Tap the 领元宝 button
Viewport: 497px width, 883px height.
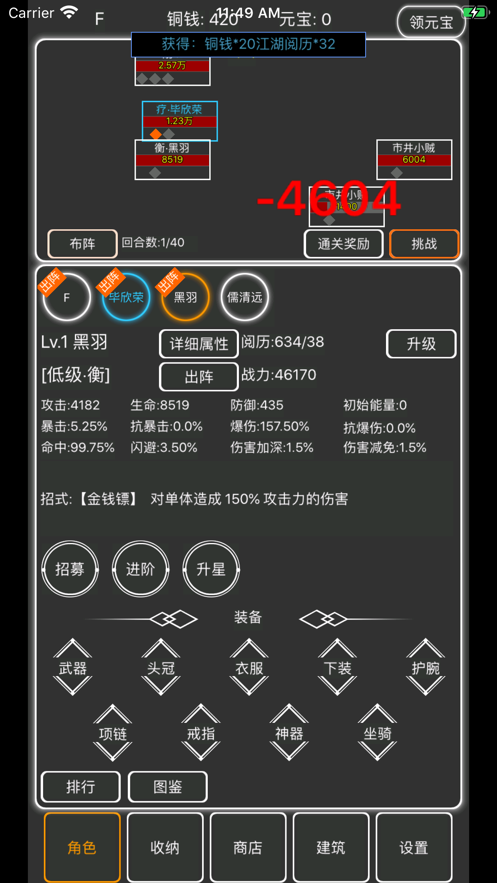tap(431, 22)
